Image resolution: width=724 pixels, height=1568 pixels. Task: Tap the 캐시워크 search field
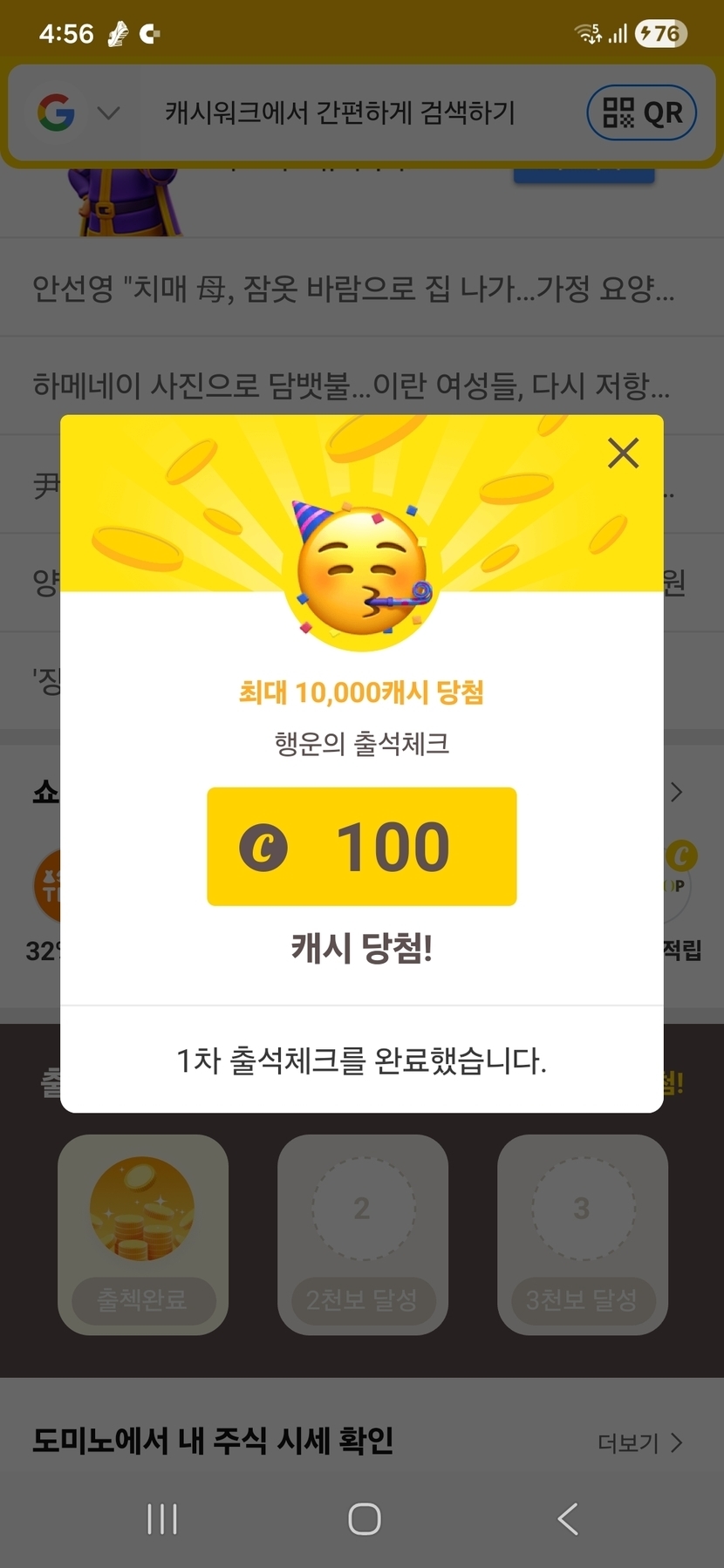(x=340, y=113)
